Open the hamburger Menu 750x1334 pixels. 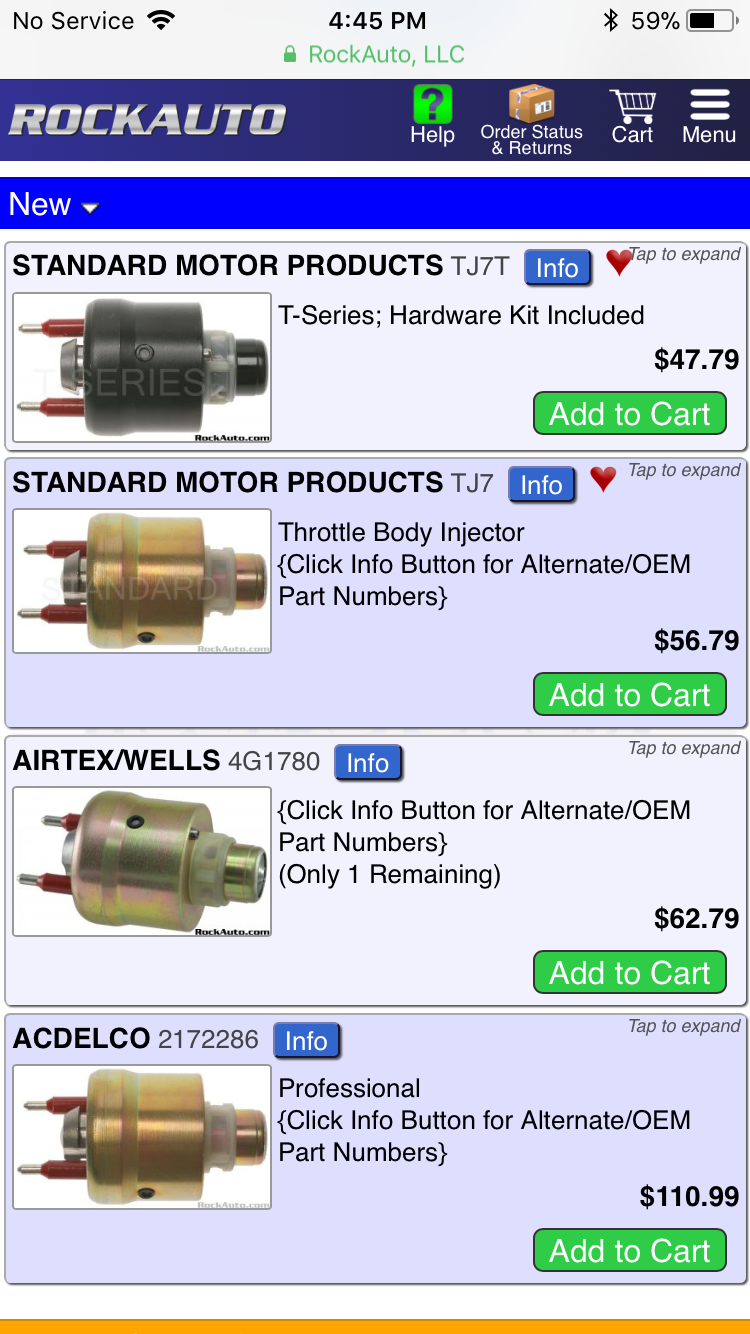(709, 116)
